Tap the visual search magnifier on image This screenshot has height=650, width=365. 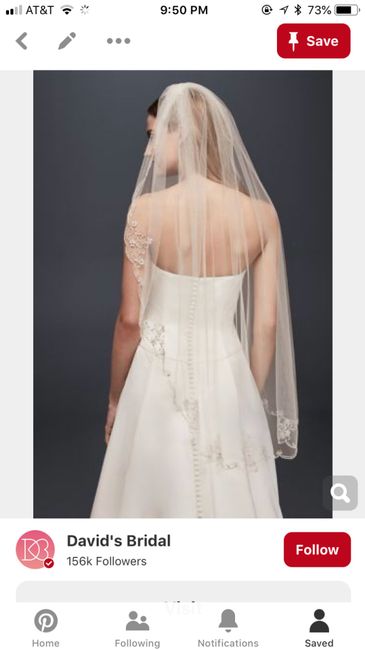(341, 493)
